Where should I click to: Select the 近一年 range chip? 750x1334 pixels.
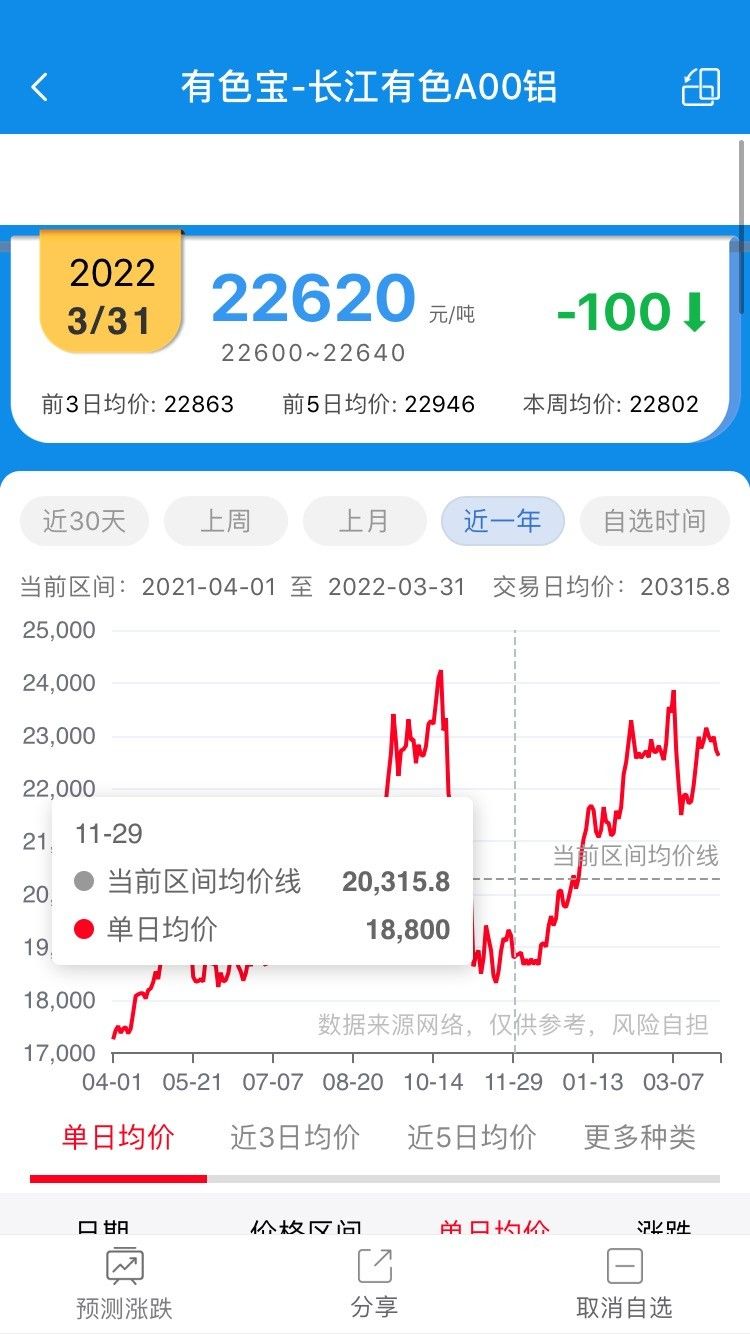(502, 521)
